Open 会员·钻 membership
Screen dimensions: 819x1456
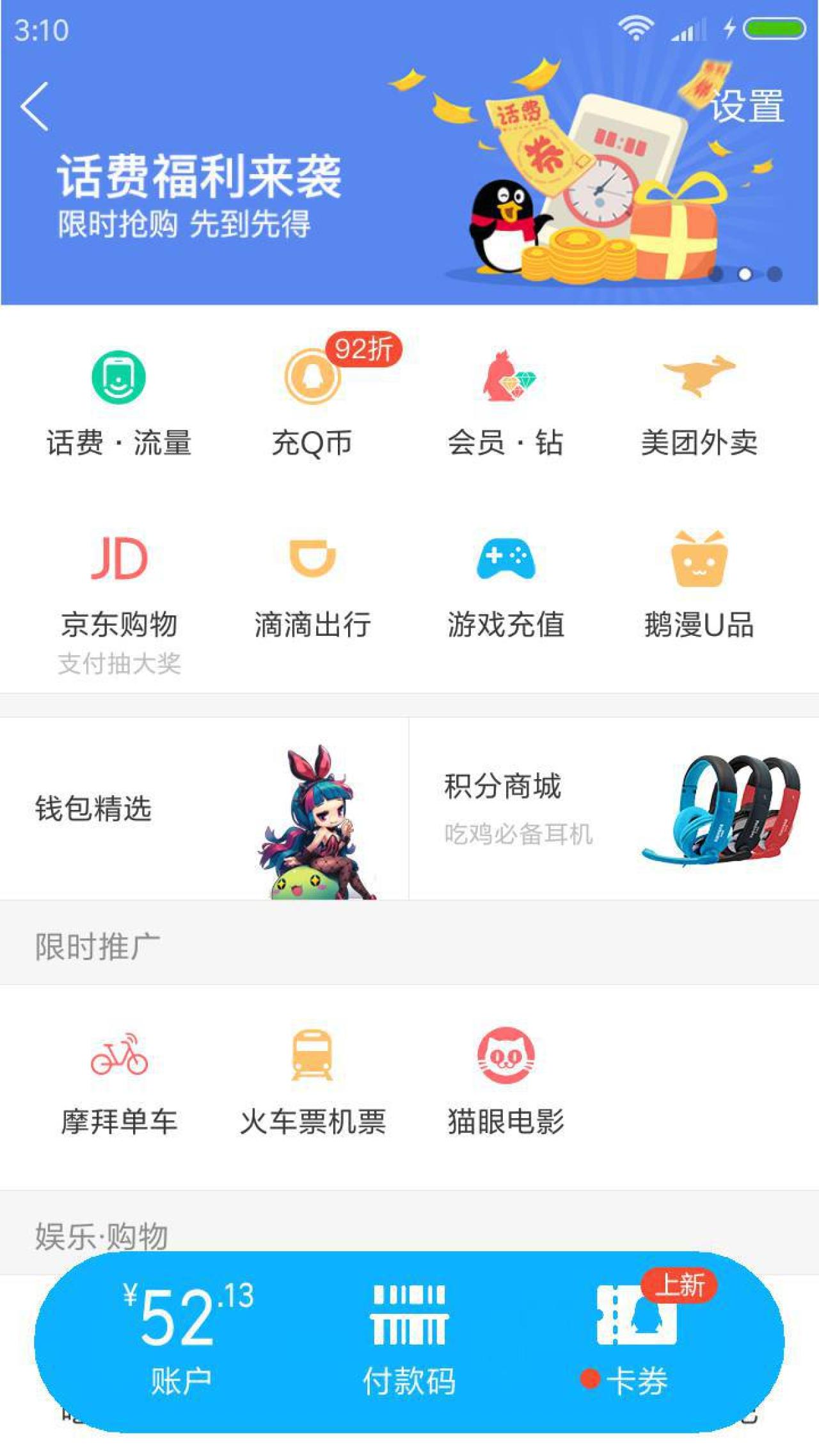point(505,403)
